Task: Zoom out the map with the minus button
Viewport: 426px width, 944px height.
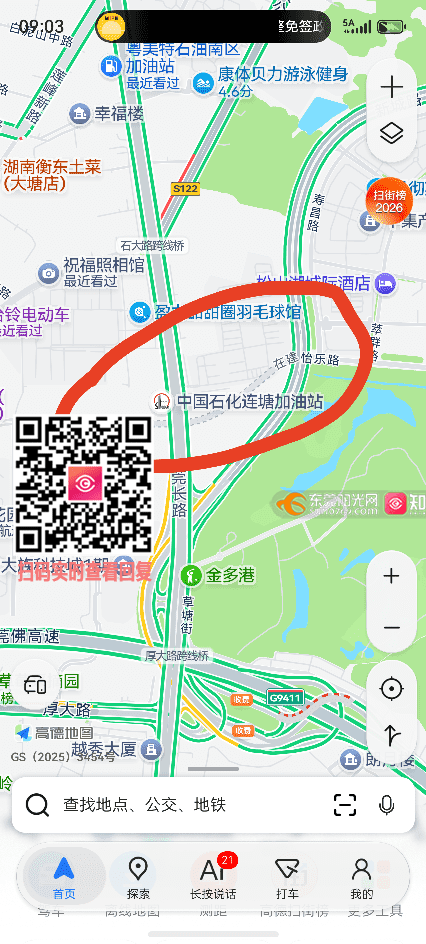Action: click(392, 628)
